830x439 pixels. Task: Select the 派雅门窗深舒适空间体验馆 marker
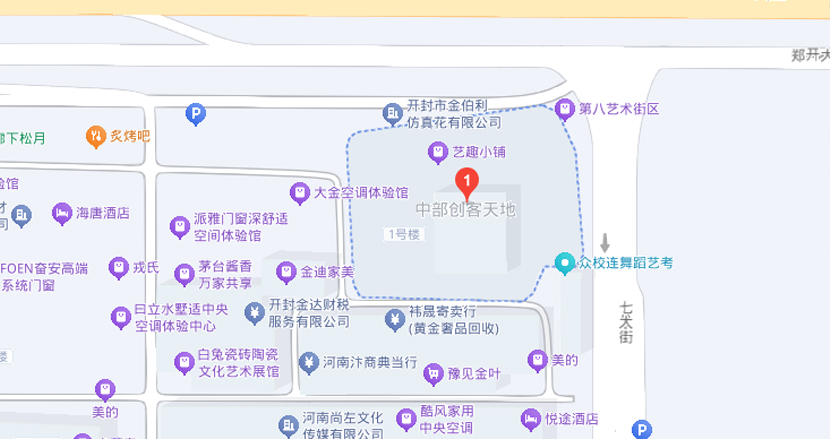click(180, 227)
